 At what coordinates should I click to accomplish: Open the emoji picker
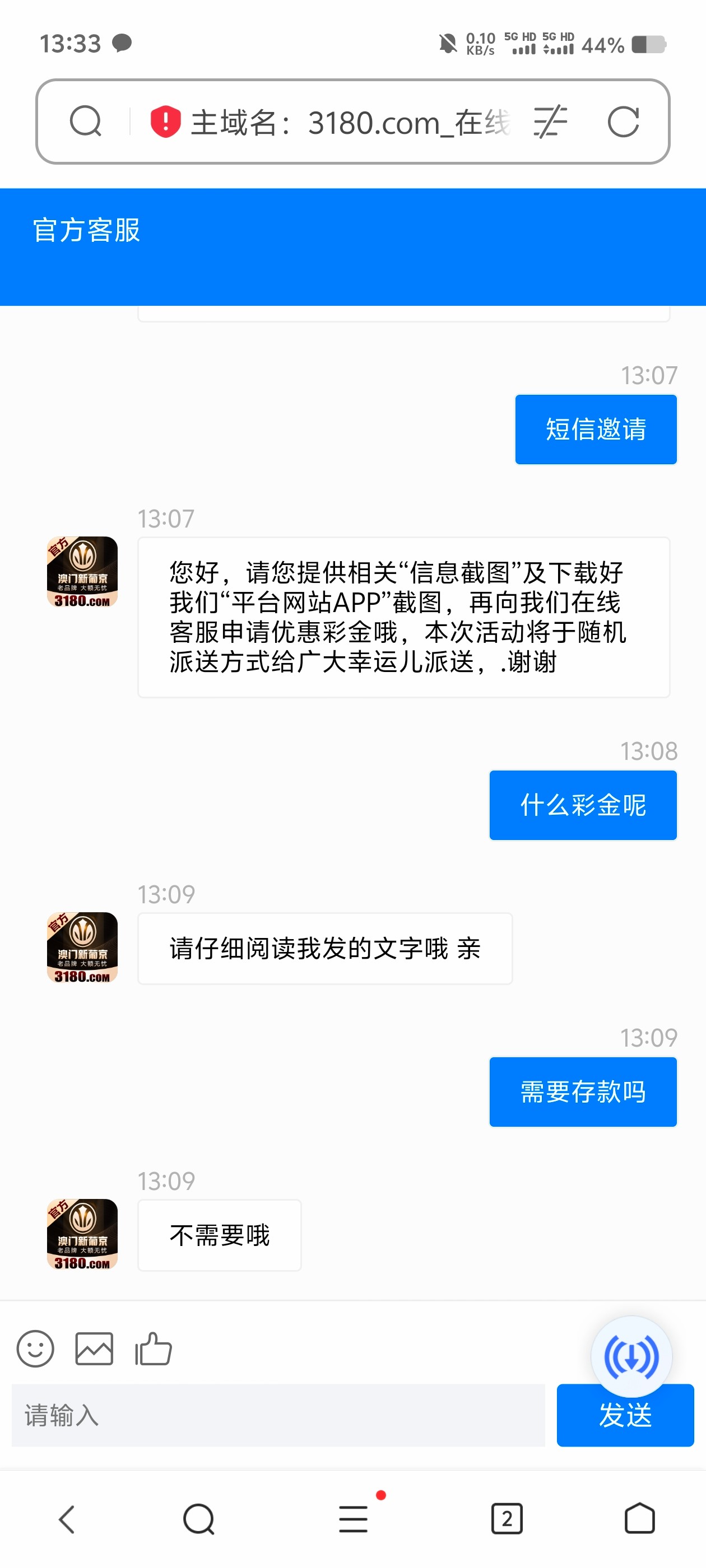click(35, 1348)
